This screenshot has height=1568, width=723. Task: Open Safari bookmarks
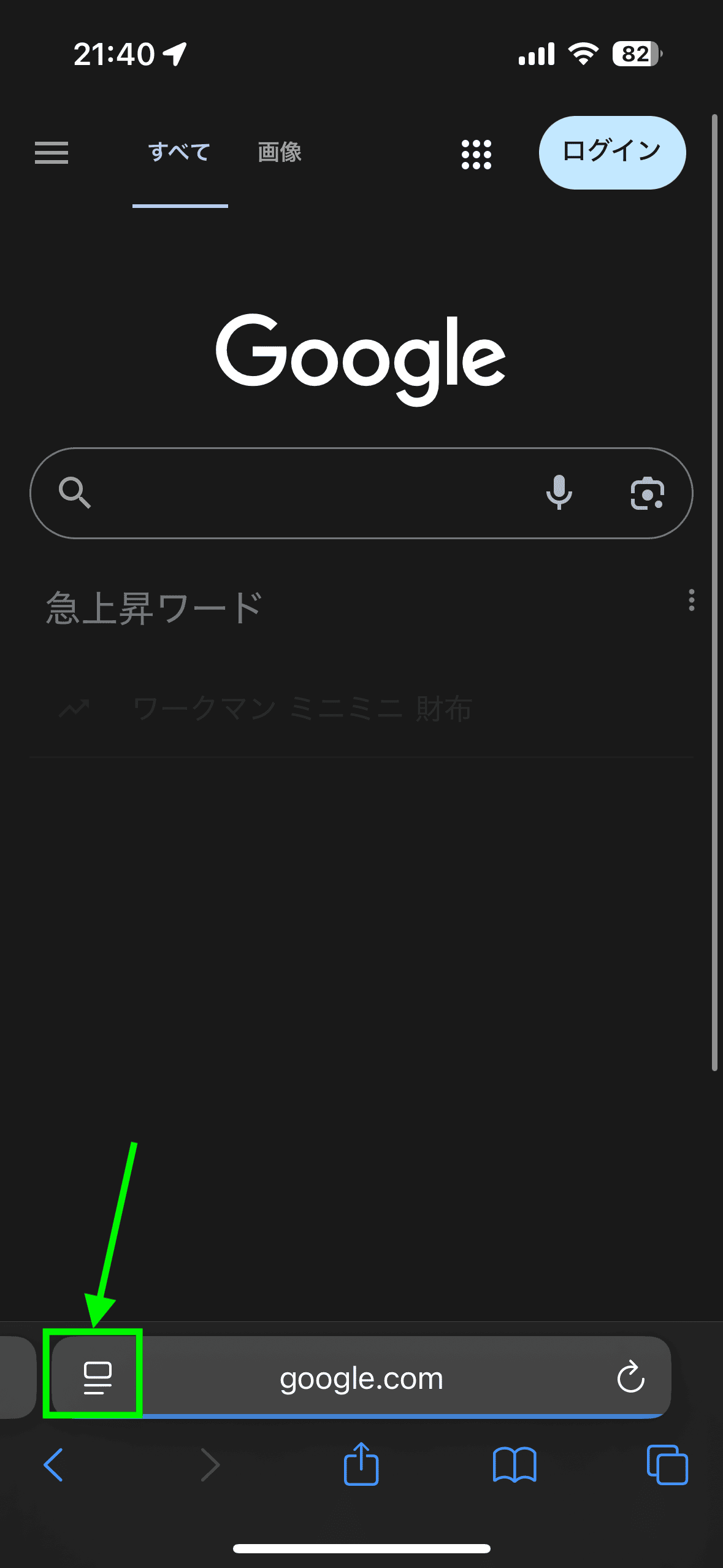click(515, 1466)
